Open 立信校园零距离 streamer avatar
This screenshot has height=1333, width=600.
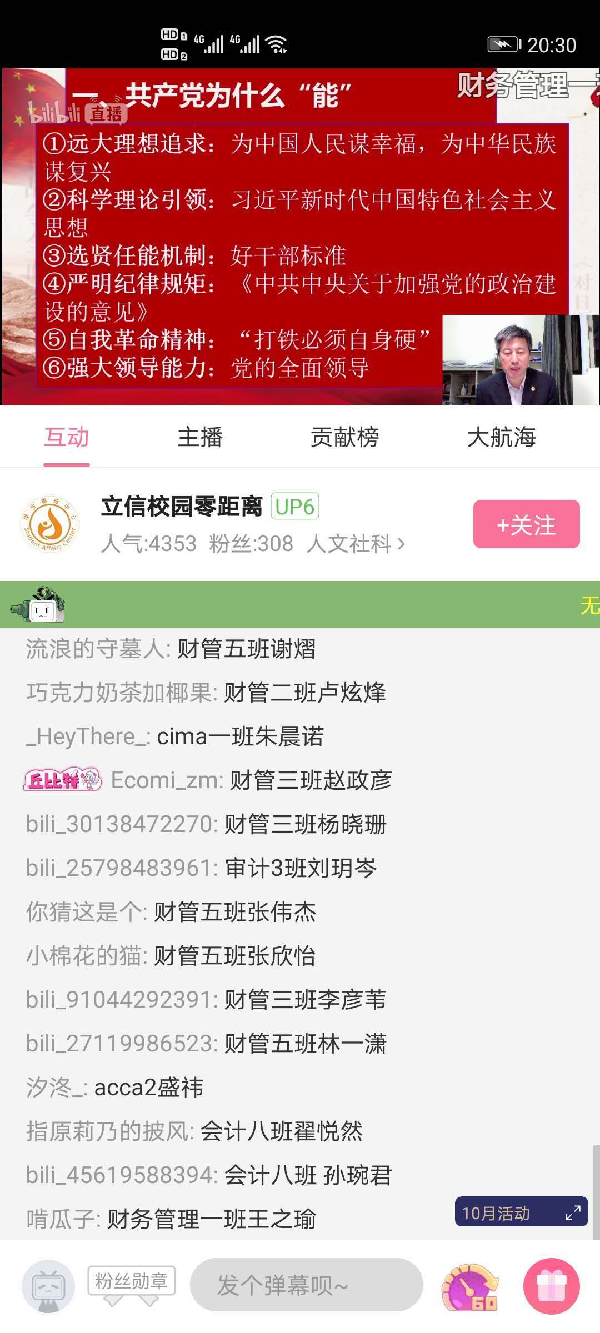49,524
